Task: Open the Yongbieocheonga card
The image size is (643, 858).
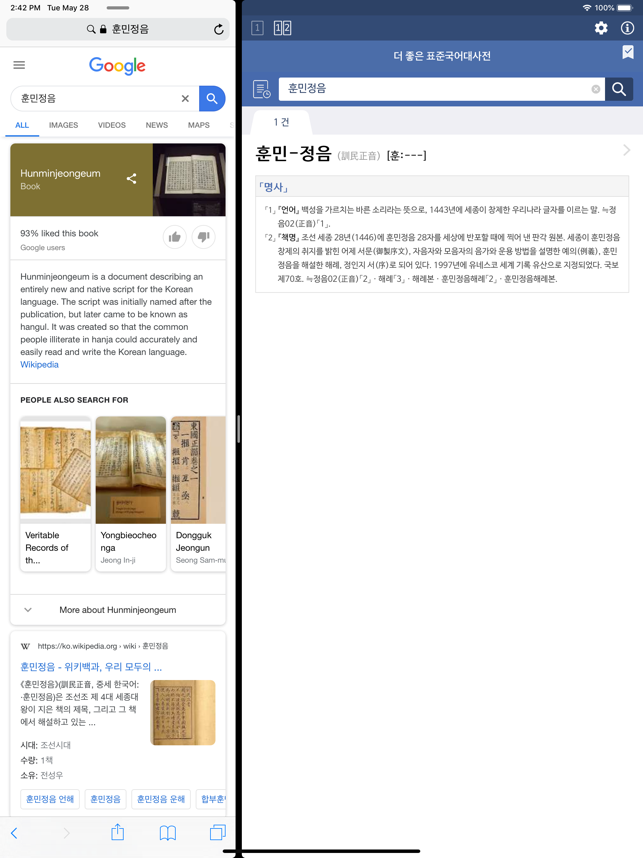Action: point(130,493)
